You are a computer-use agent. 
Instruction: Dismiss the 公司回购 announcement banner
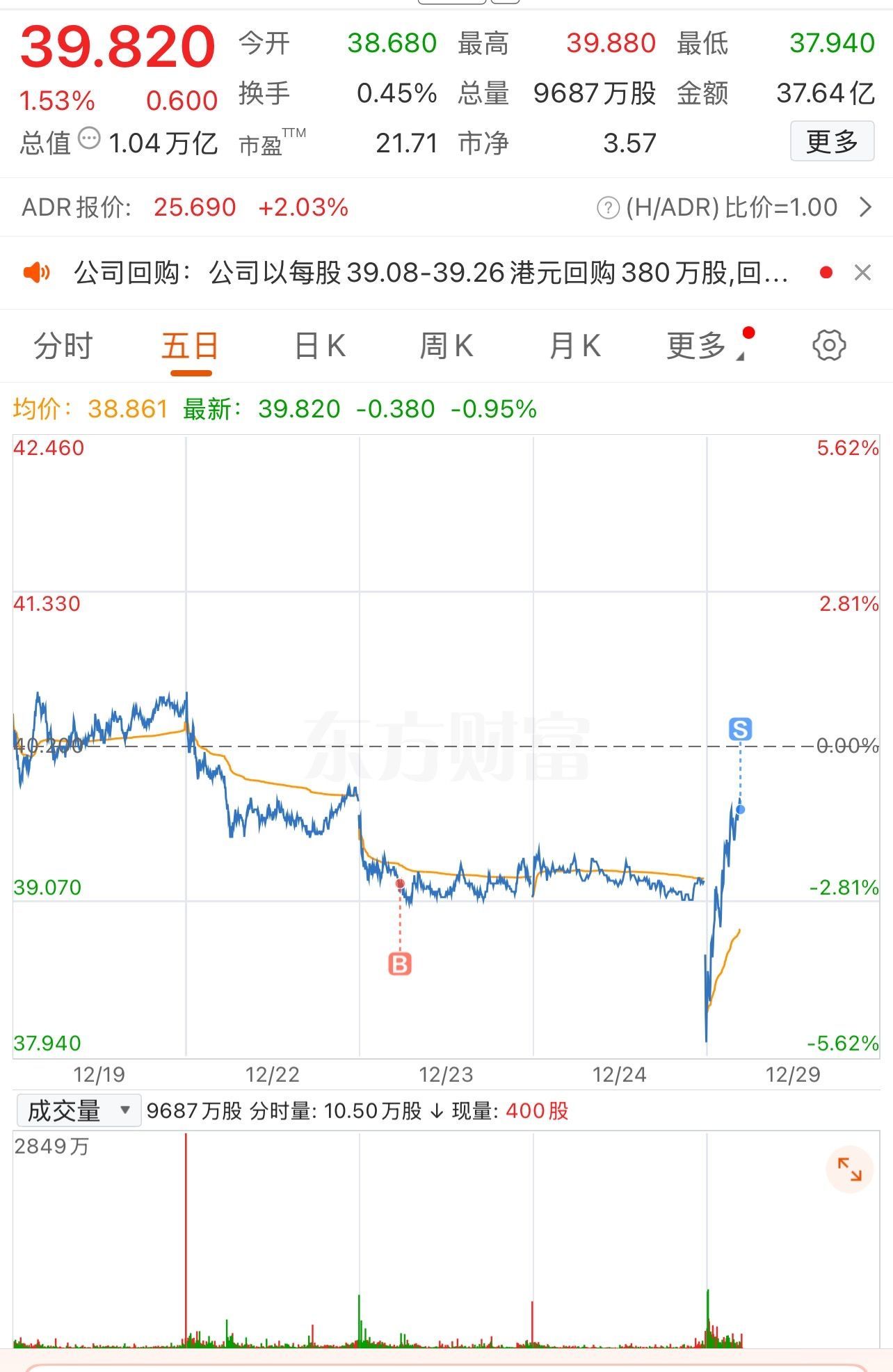(862, 273)
